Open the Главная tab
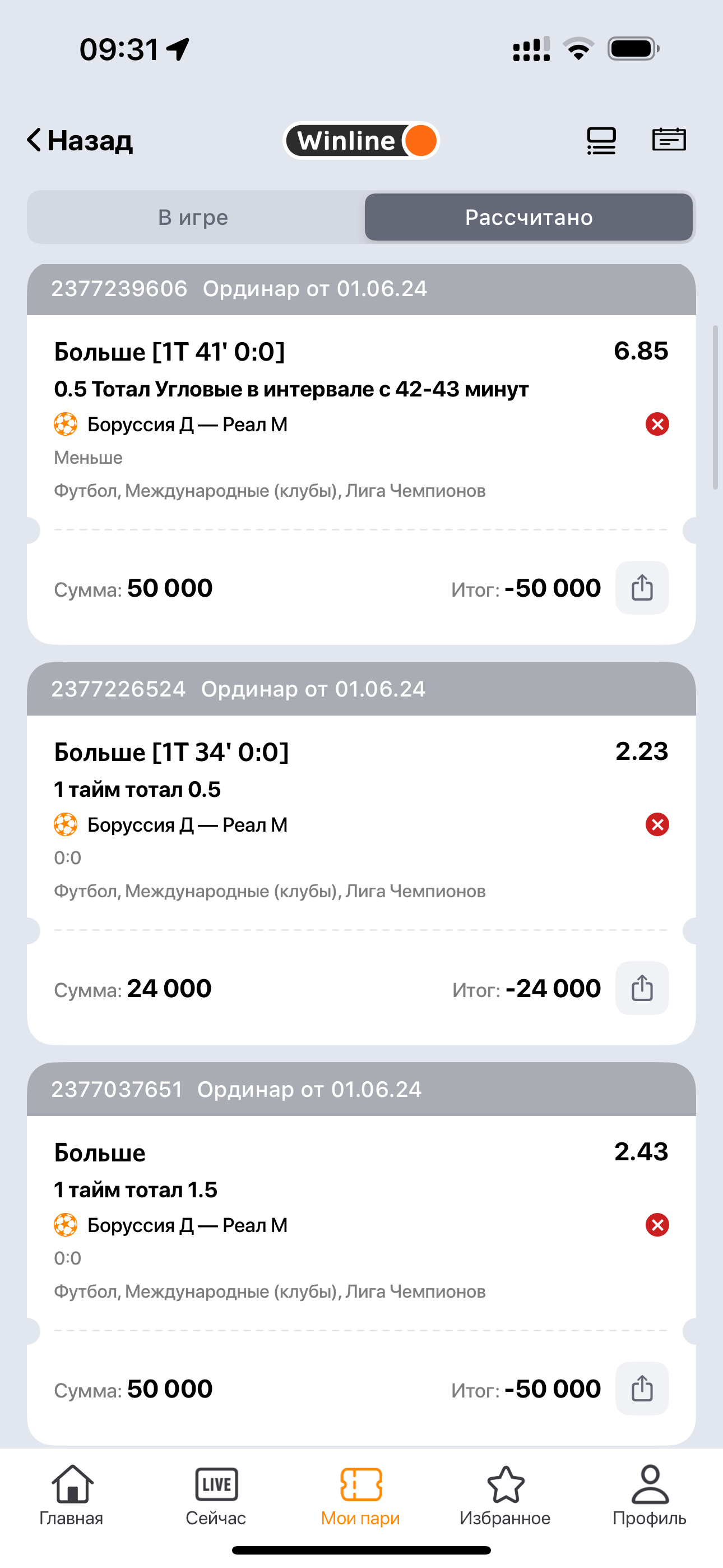 click(72, 1495)
